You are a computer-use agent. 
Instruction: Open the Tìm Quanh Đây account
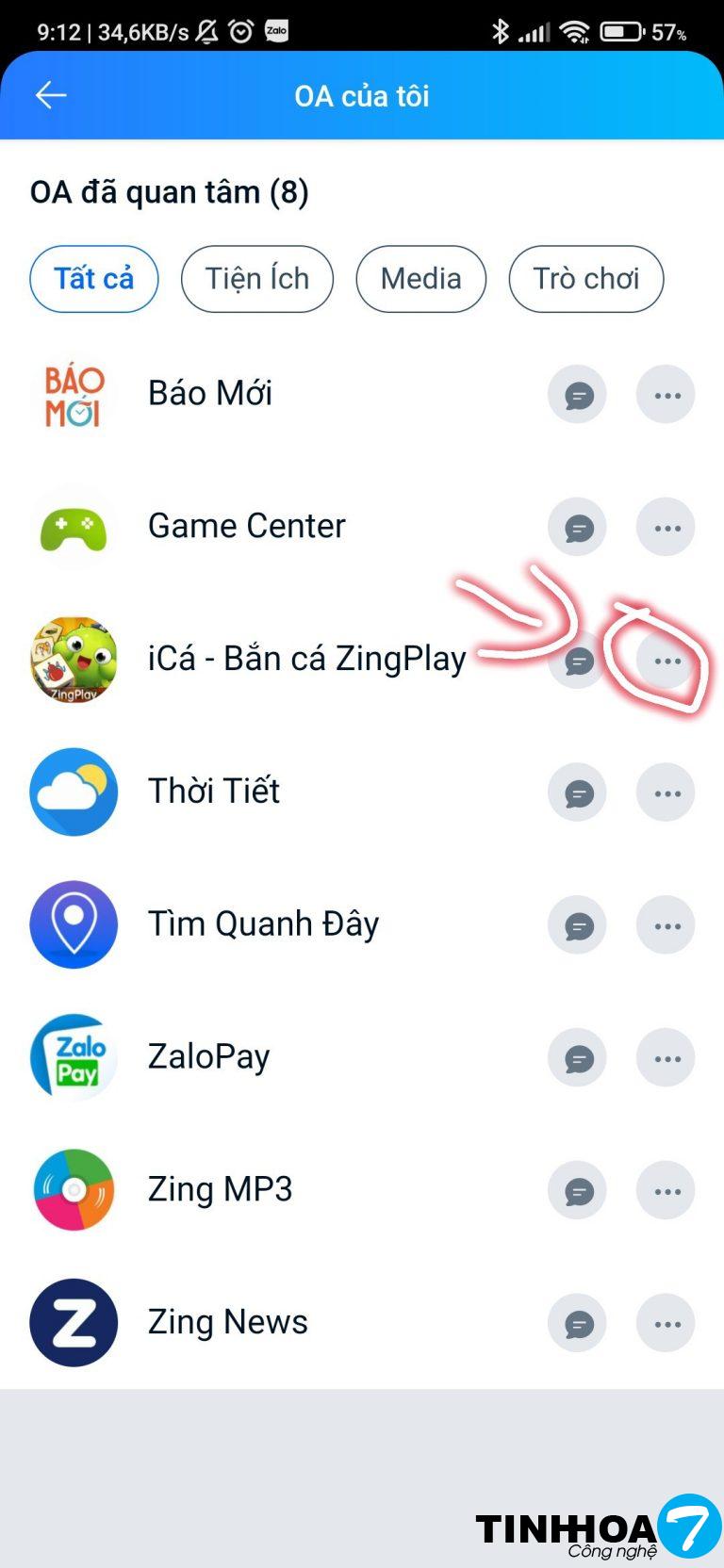click(x=263, y=924)
